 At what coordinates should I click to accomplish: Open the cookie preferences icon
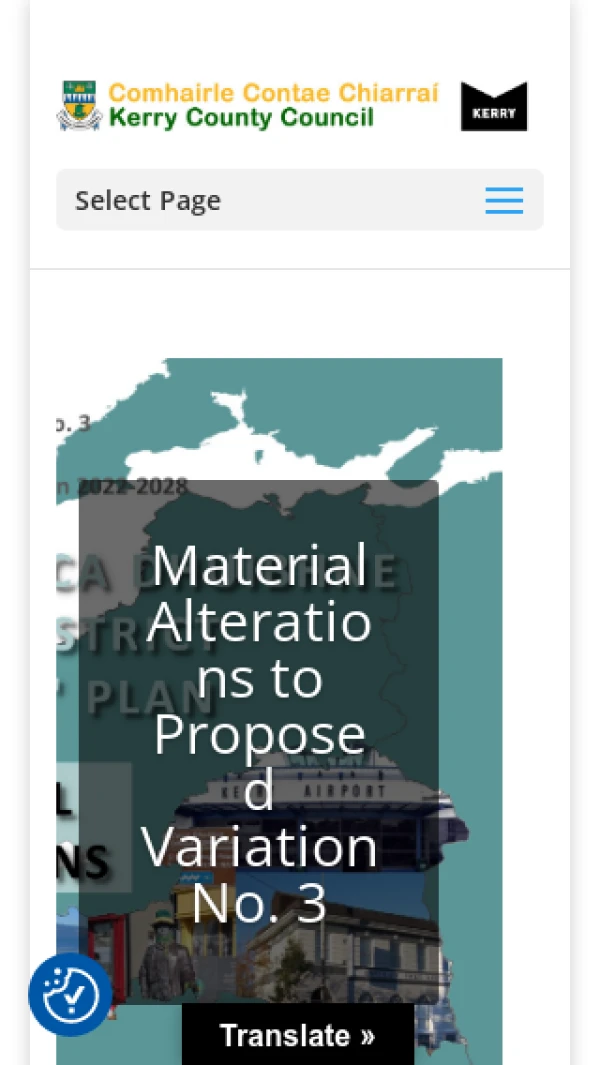[x=70, y=994]
